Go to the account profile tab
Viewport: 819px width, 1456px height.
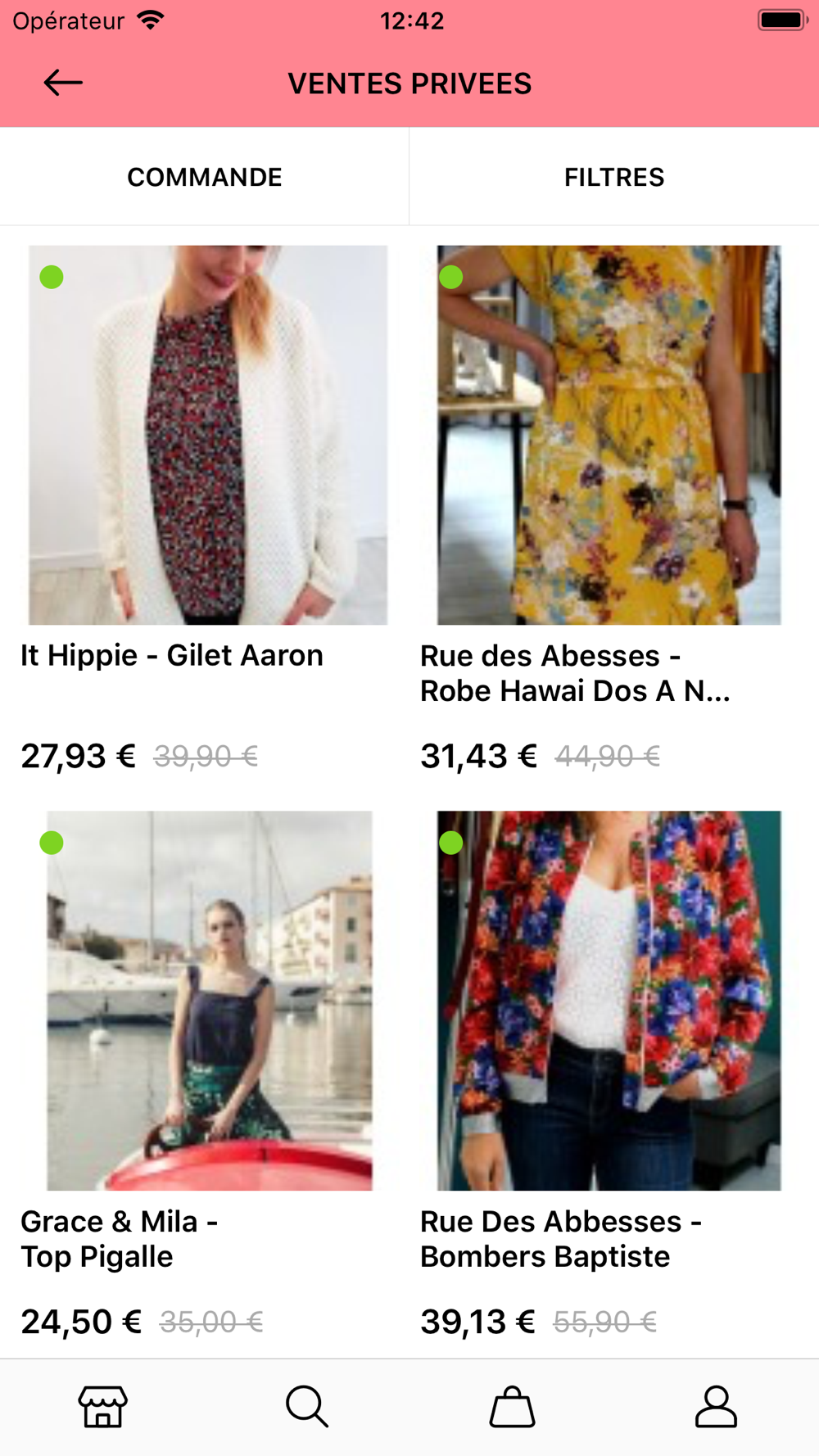[x=717, y=1407]
